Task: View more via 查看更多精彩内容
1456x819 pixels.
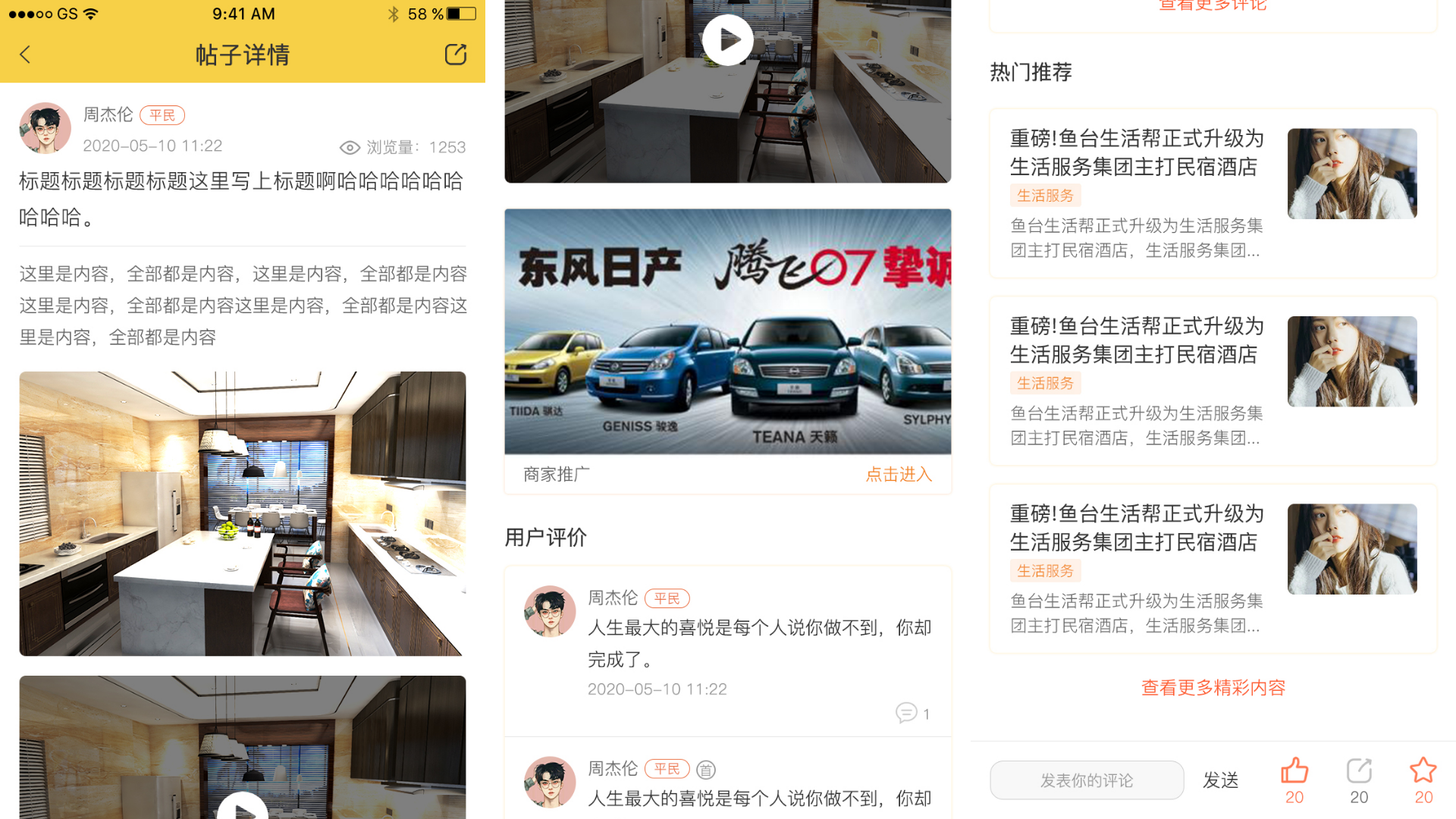Action: [1213, 688]
